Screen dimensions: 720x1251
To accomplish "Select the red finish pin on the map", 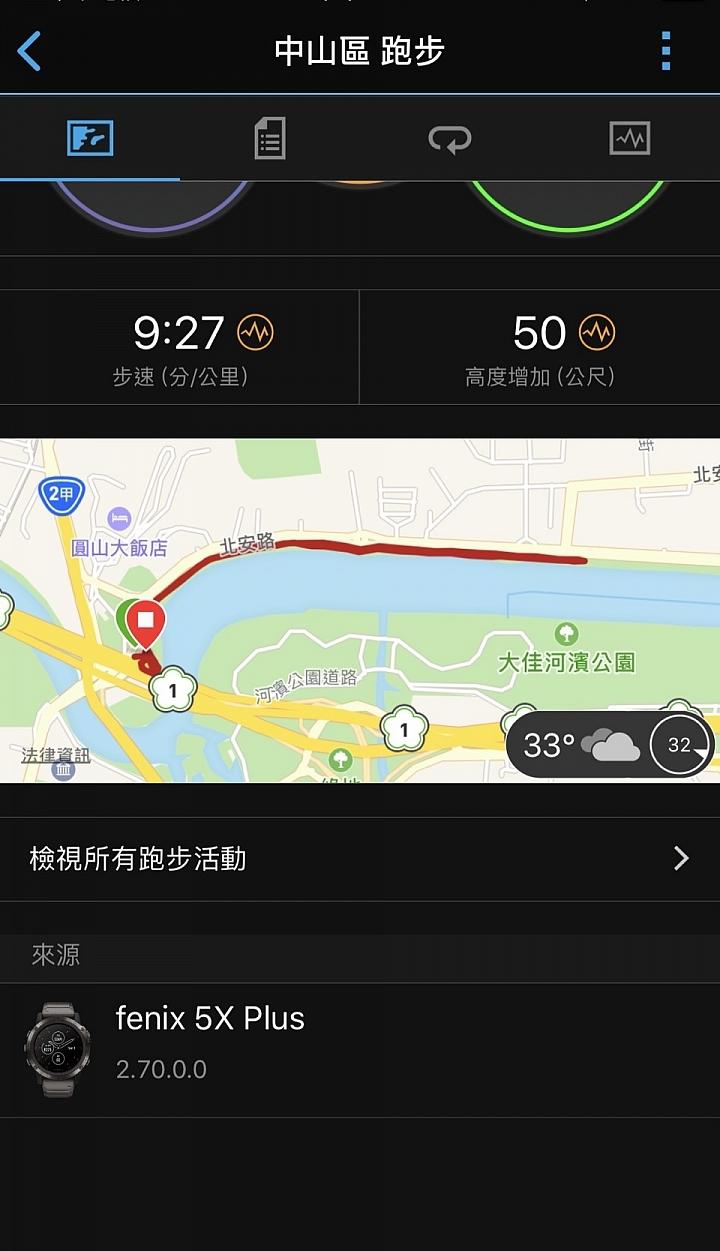I will tap(148, 622).
